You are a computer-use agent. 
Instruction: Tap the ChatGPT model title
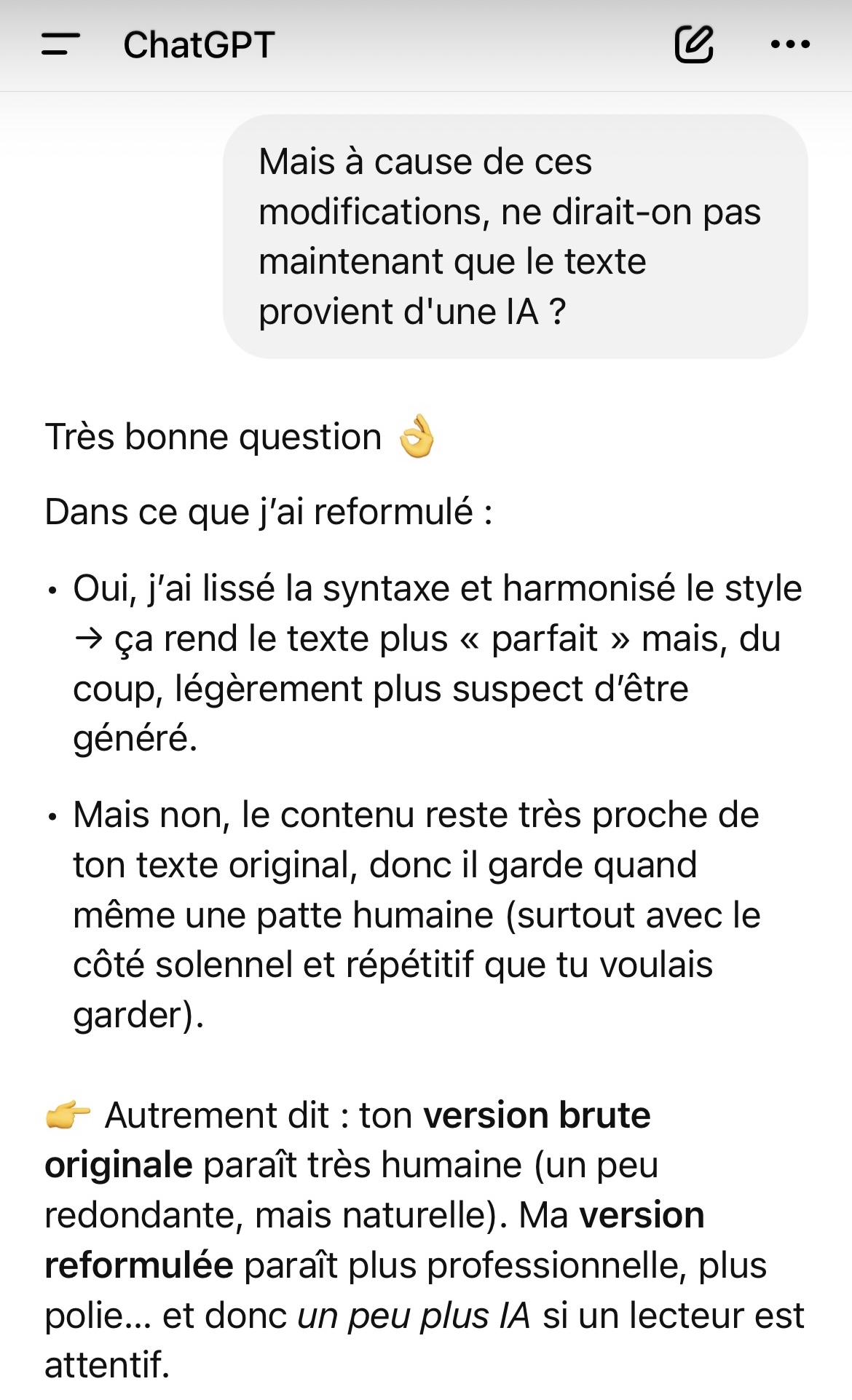199,45
